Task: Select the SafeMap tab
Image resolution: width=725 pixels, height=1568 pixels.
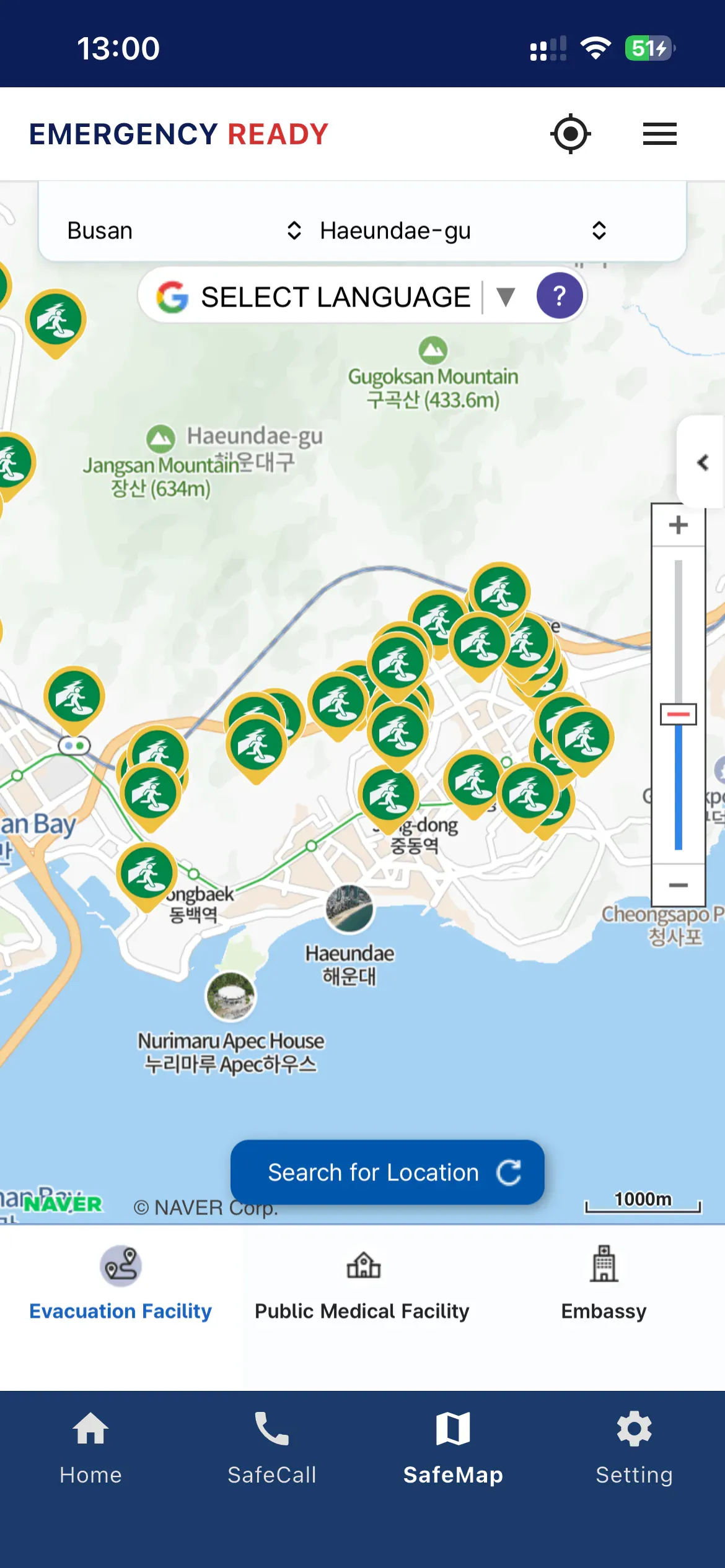Action: 453,1448
